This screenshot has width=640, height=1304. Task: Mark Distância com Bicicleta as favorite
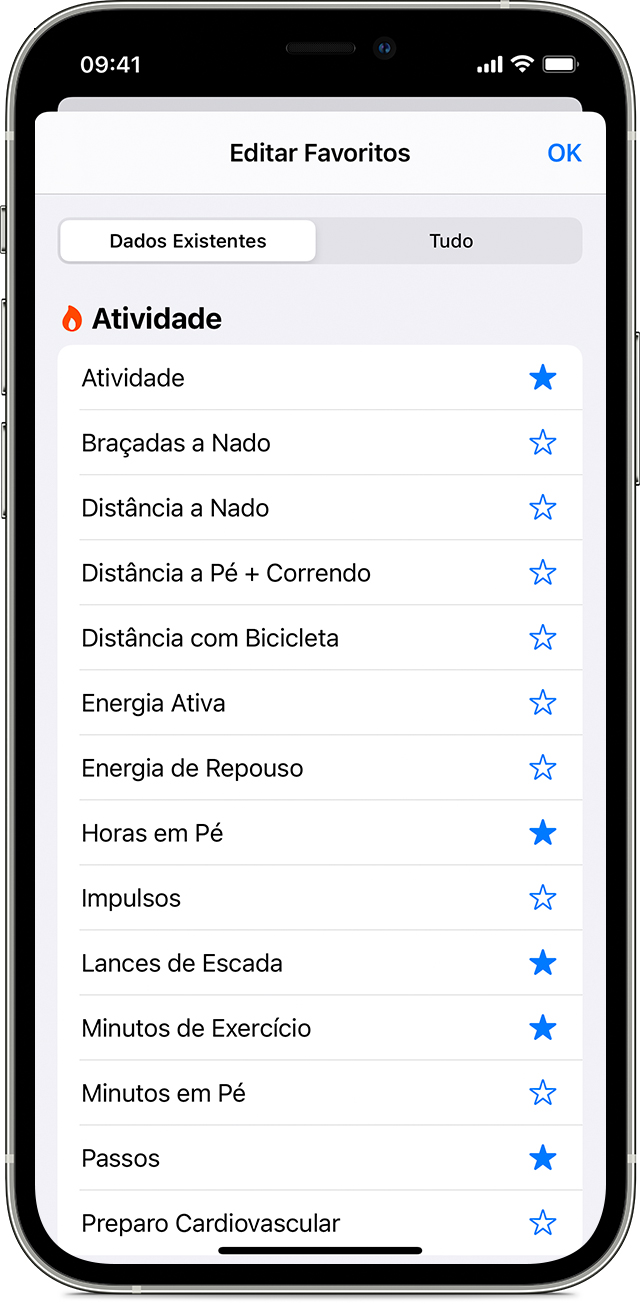pos(542,638)
